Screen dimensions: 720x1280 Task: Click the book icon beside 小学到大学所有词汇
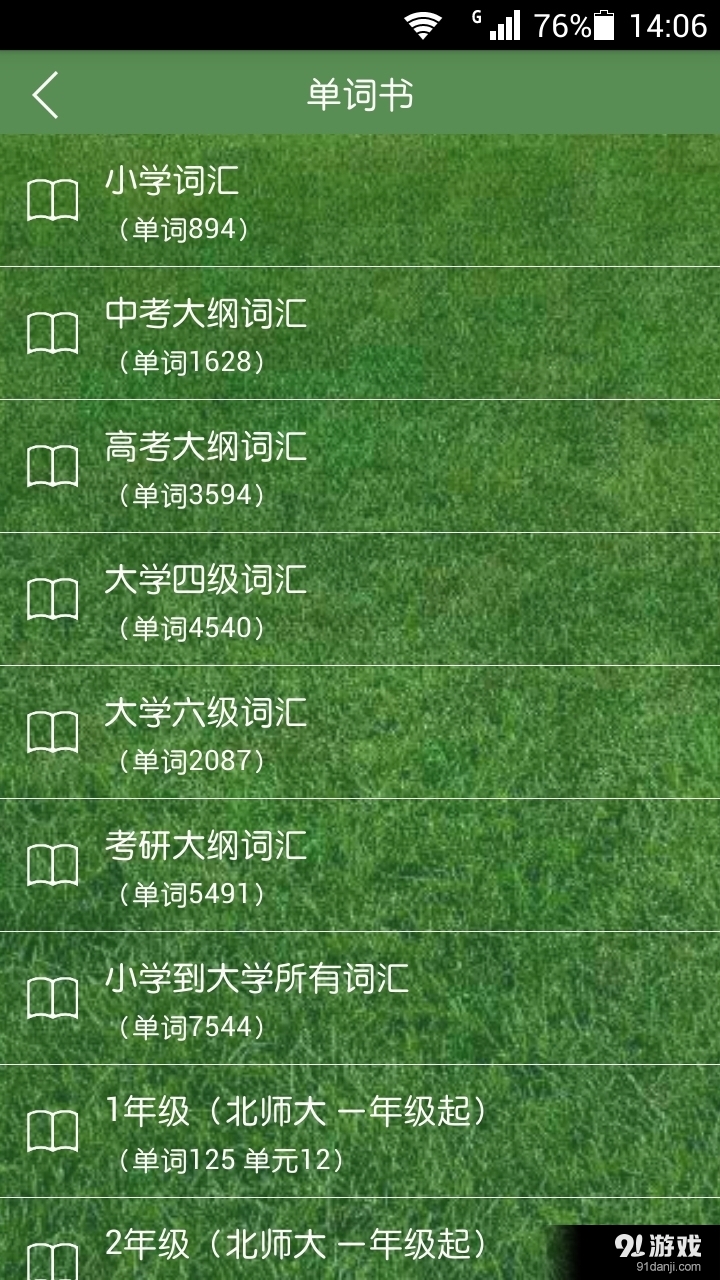(x=55, y=995)
